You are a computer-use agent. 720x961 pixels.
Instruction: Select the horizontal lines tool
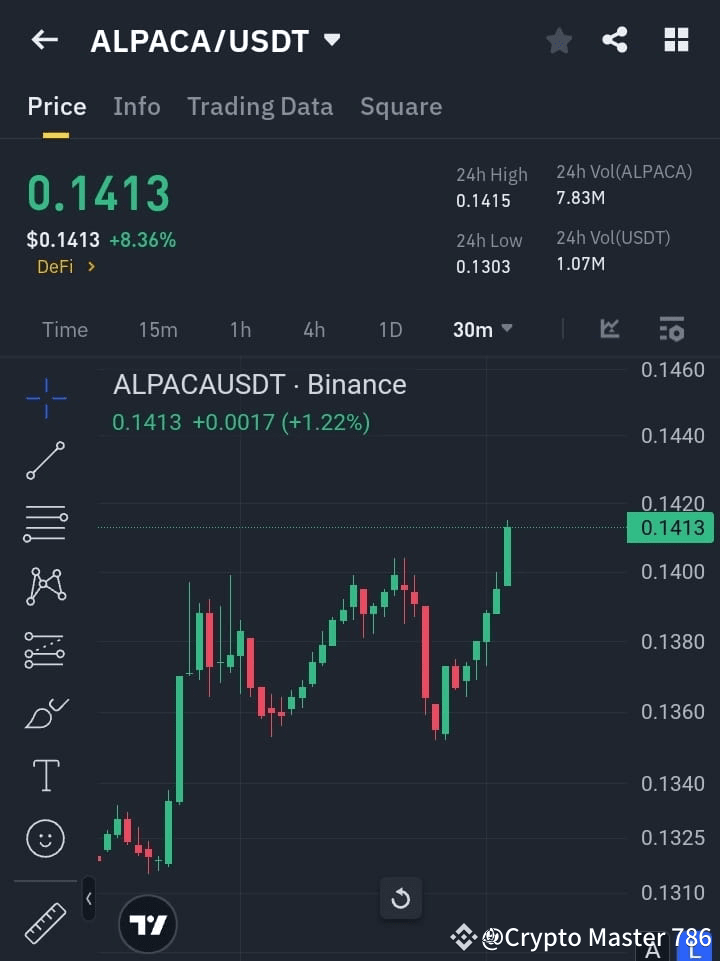pyautogui.click(x=45, y=524)
